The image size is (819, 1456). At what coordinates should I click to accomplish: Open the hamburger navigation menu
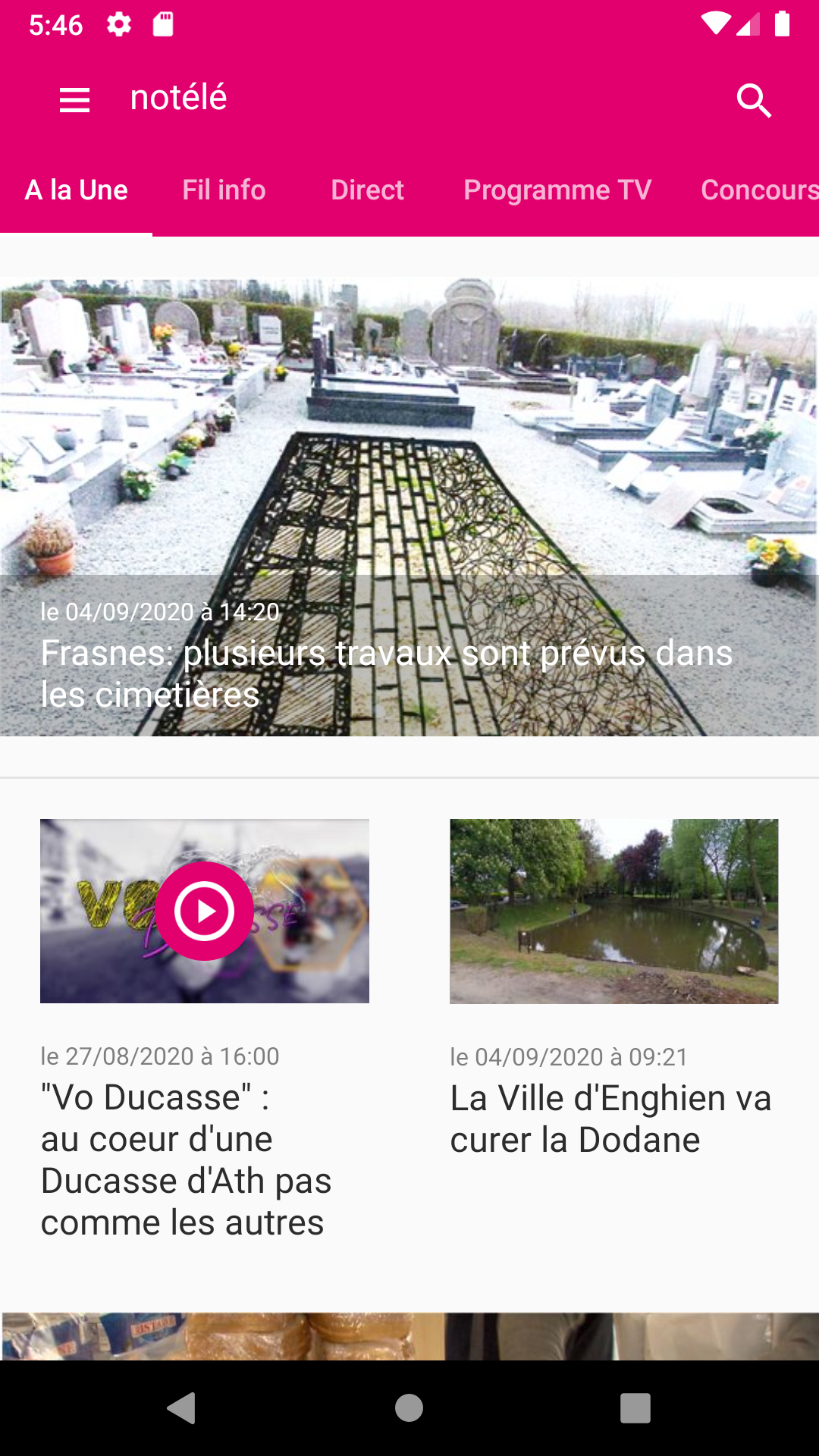pos(74,99)
